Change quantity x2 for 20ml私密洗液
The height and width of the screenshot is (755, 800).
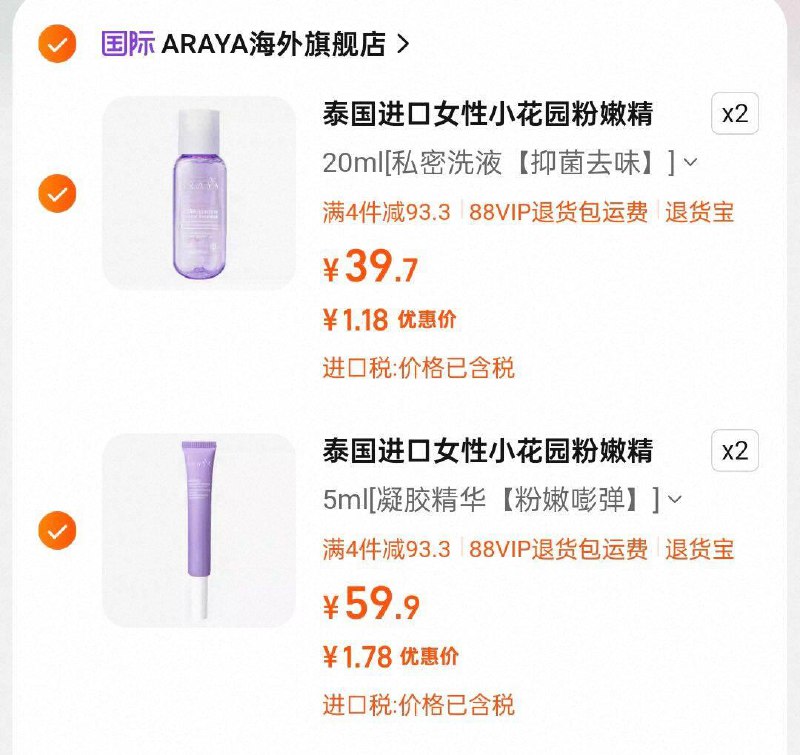(x=735, y=114)
